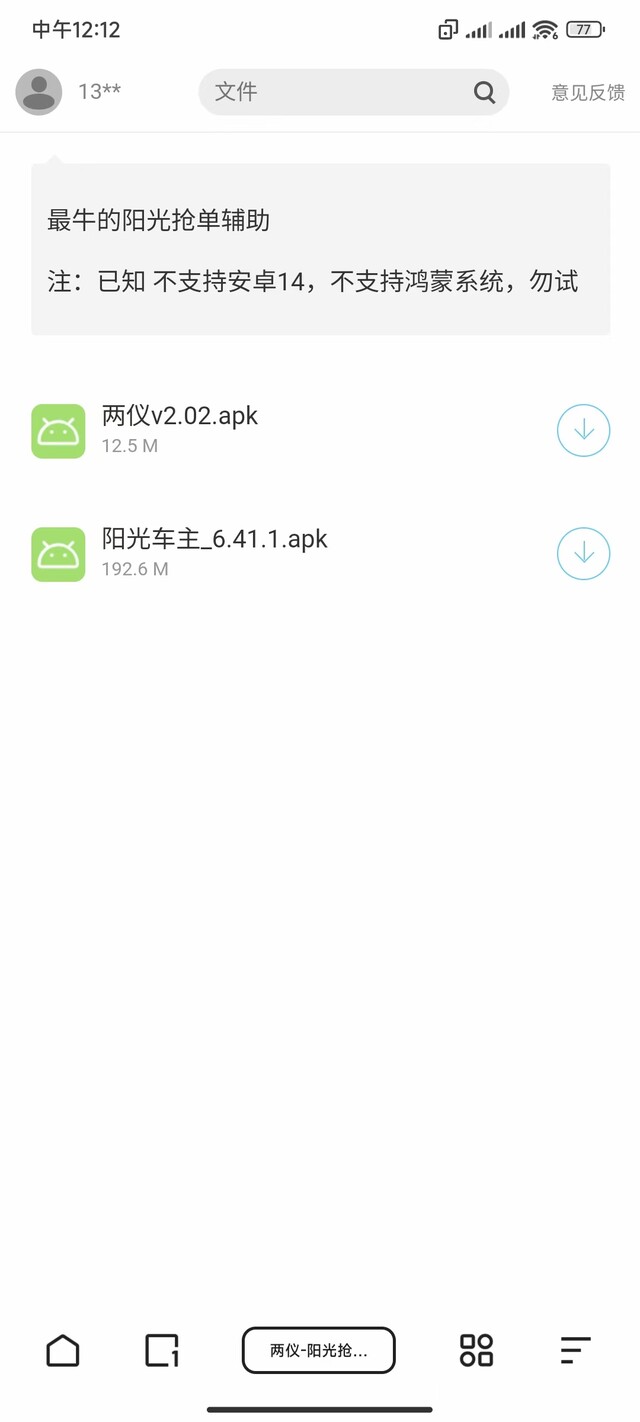Screen dimensions: 640x1422
Task: Open the 13** user profile avatar
Action: click(x=39, y=92)
